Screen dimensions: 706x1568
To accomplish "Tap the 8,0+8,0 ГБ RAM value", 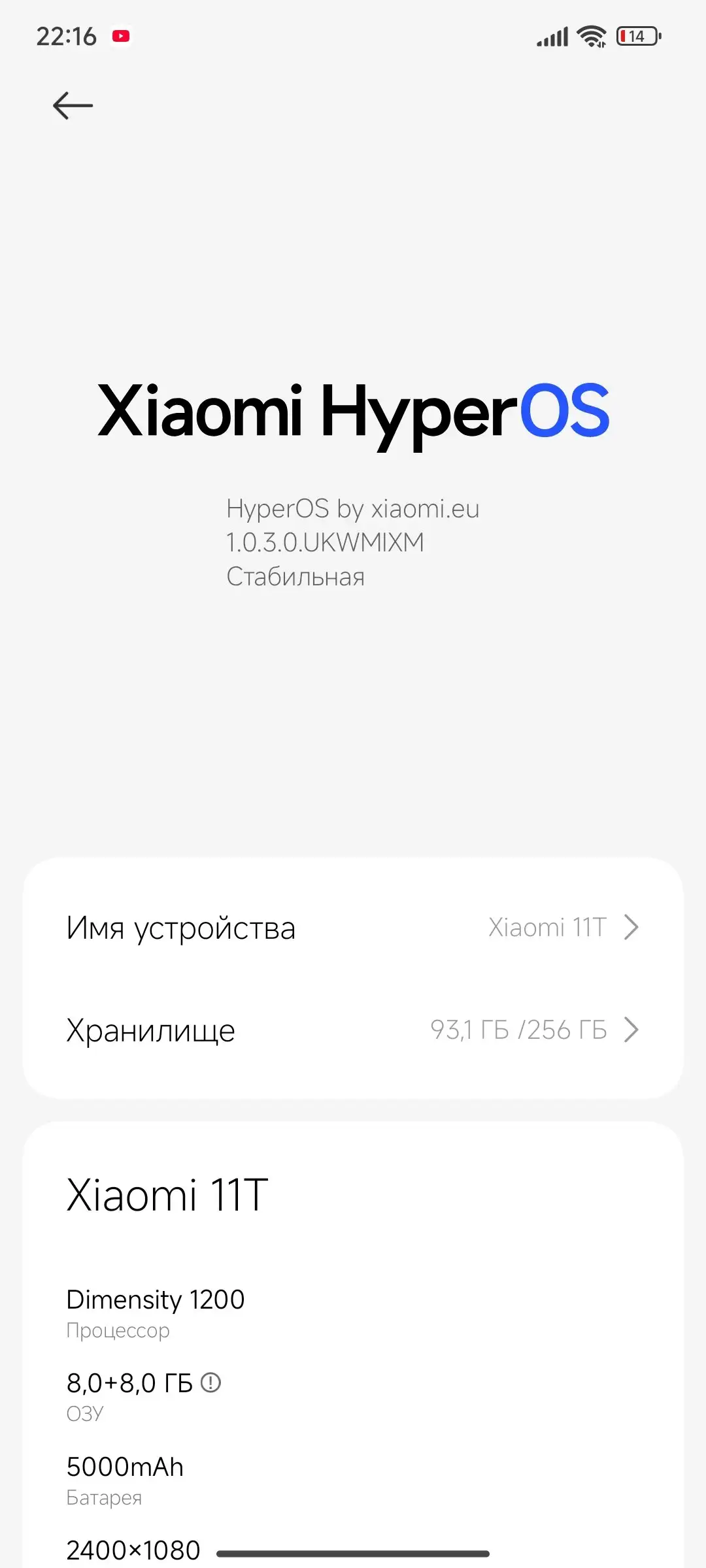I will tap(128, 1383).
